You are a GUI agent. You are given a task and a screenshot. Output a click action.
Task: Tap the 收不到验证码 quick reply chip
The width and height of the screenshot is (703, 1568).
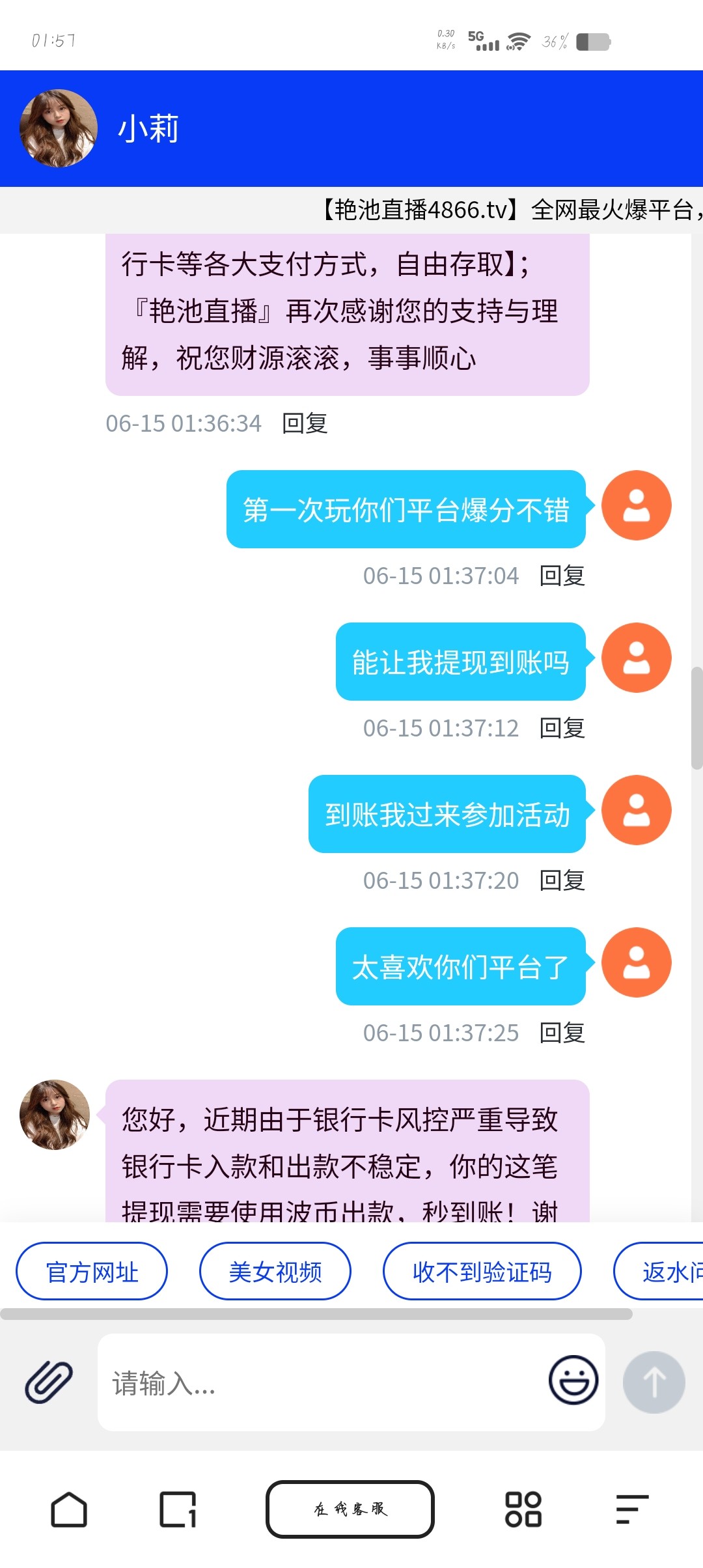(482, 1272)
